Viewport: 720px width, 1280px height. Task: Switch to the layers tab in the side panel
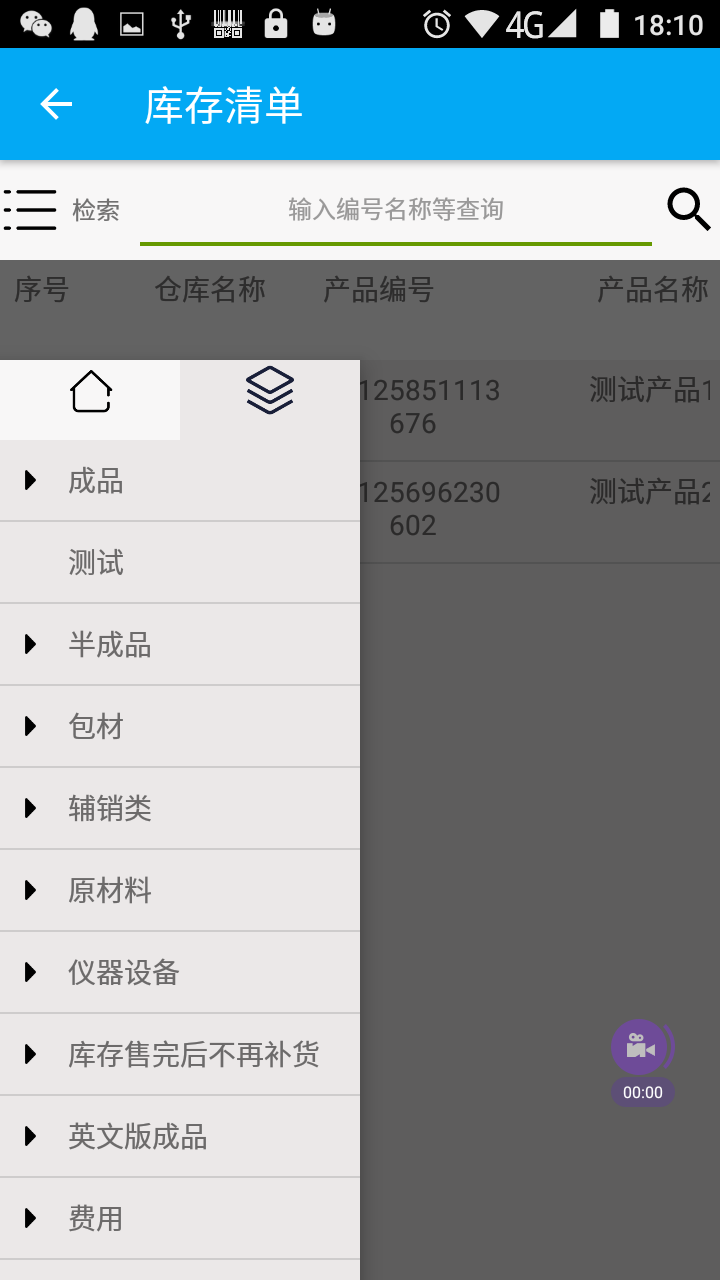270,391
